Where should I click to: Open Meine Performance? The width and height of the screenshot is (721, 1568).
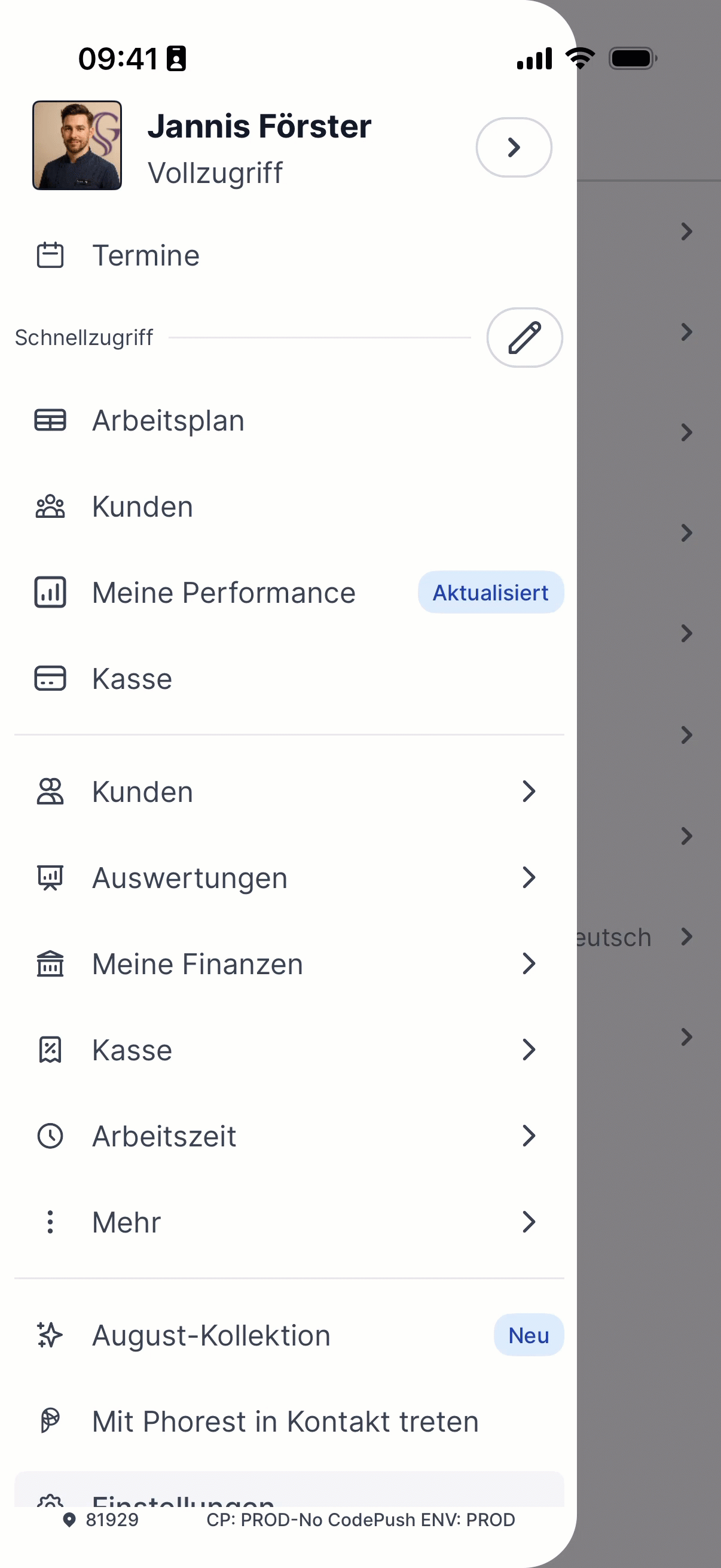coord(224,593)
